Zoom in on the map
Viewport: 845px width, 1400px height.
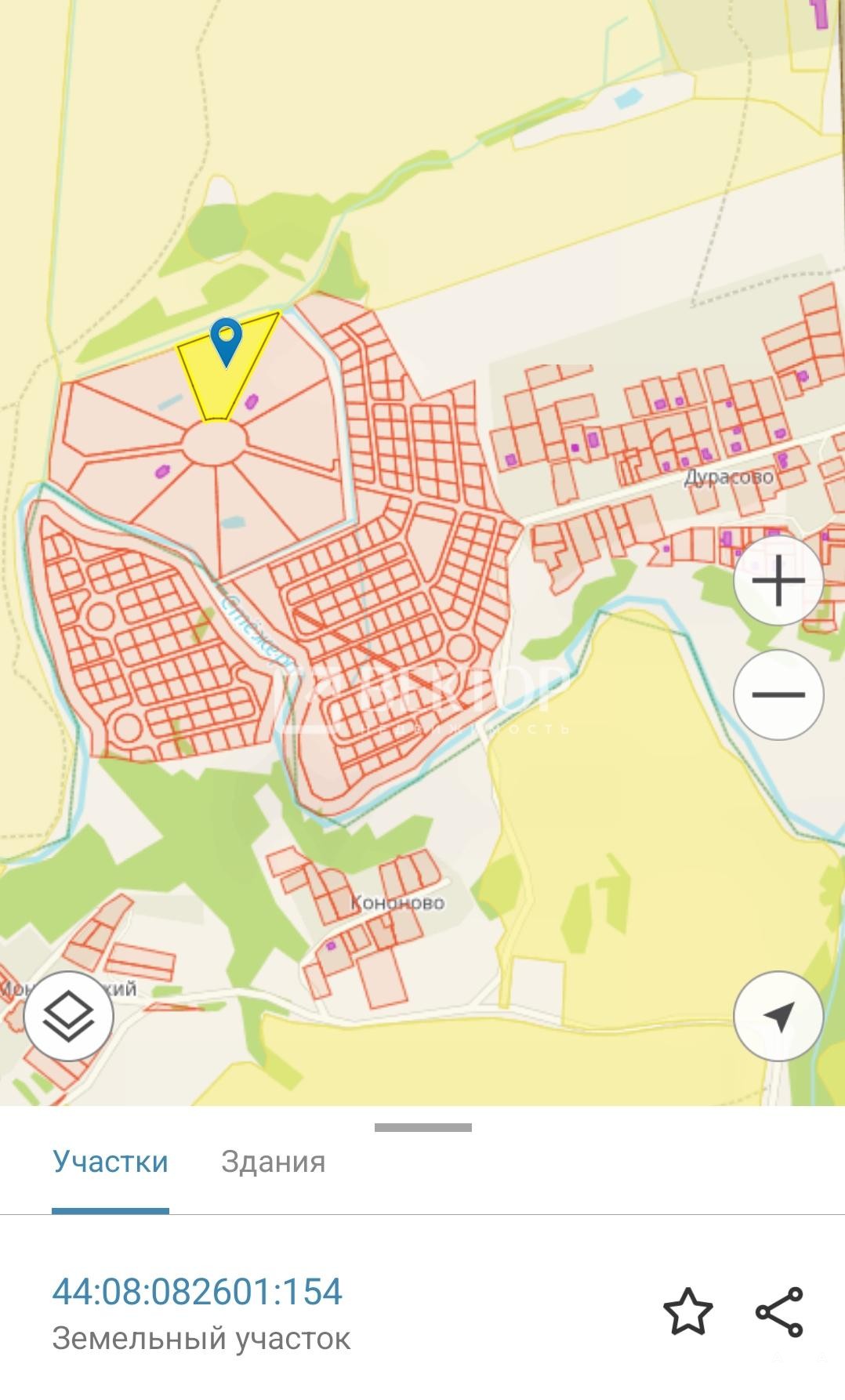[778, 581]
